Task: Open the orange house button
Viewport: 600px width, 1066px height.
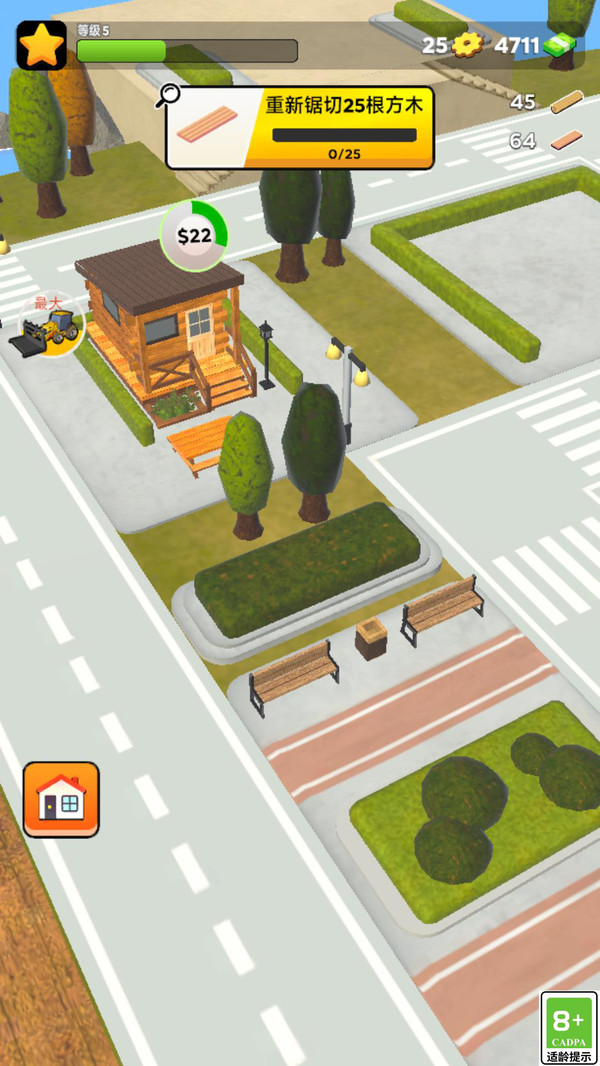Action: 61,799
